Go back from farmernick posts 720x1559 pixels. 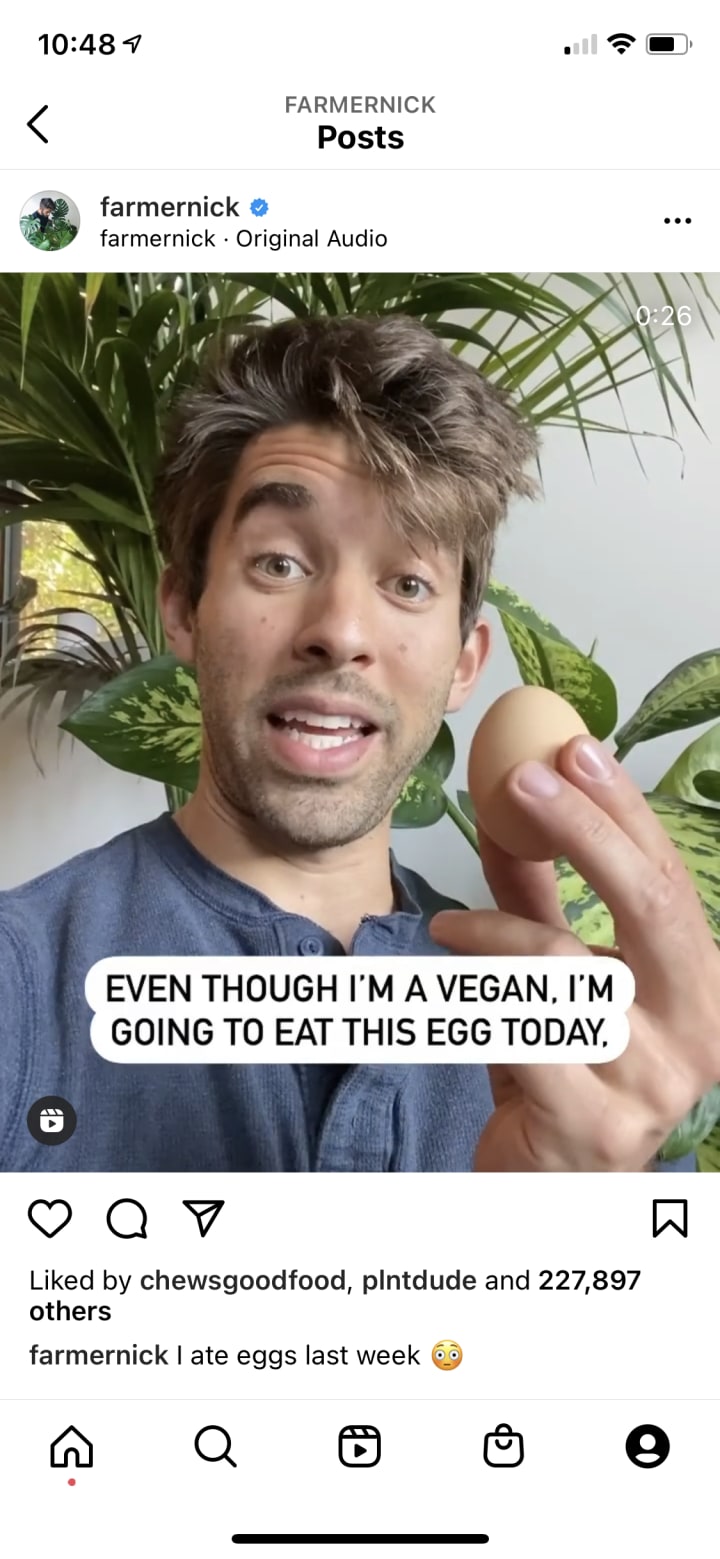[38, 124]
